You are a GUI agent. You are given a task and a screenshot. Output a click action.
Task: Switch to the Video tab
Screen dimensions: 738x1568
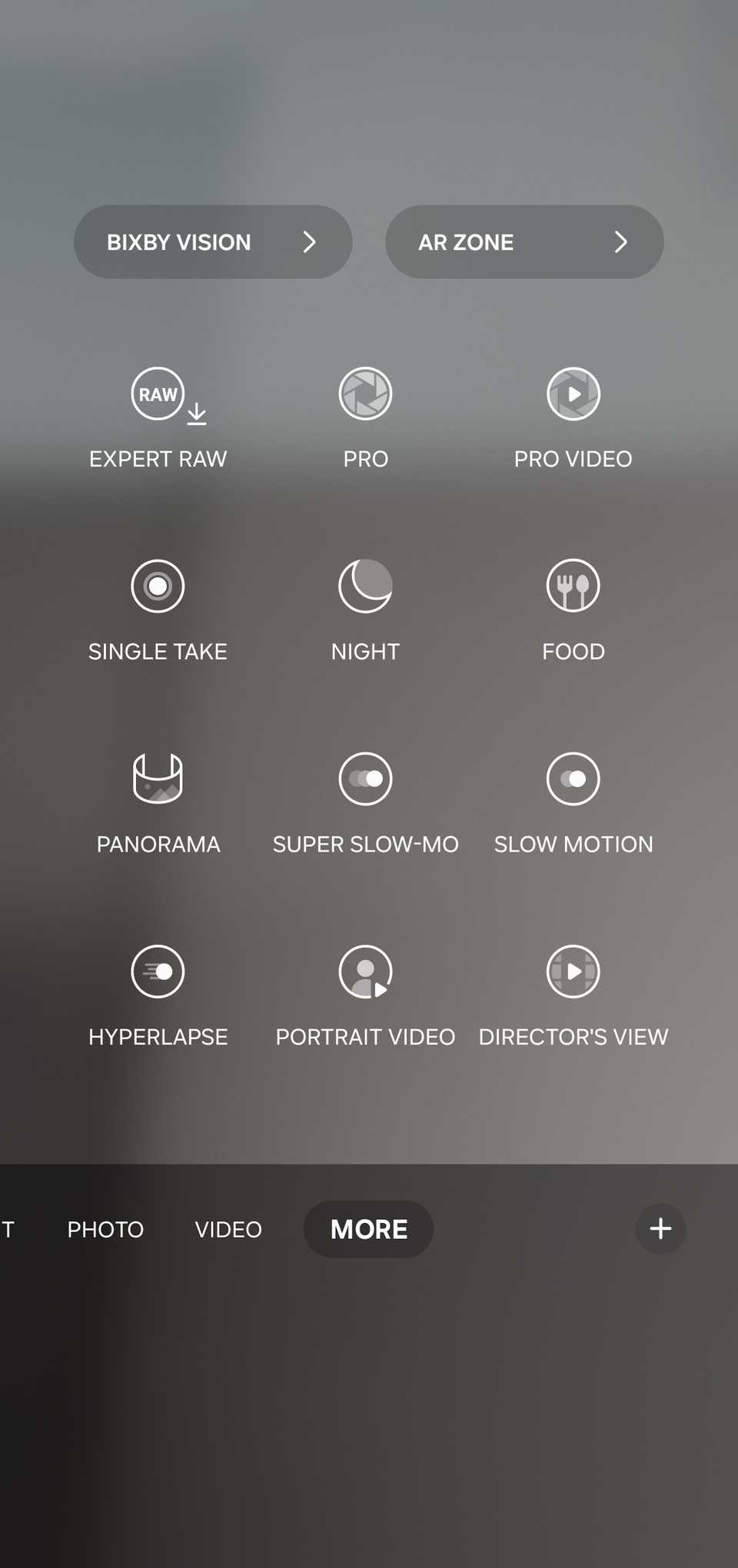(228, 1229)
